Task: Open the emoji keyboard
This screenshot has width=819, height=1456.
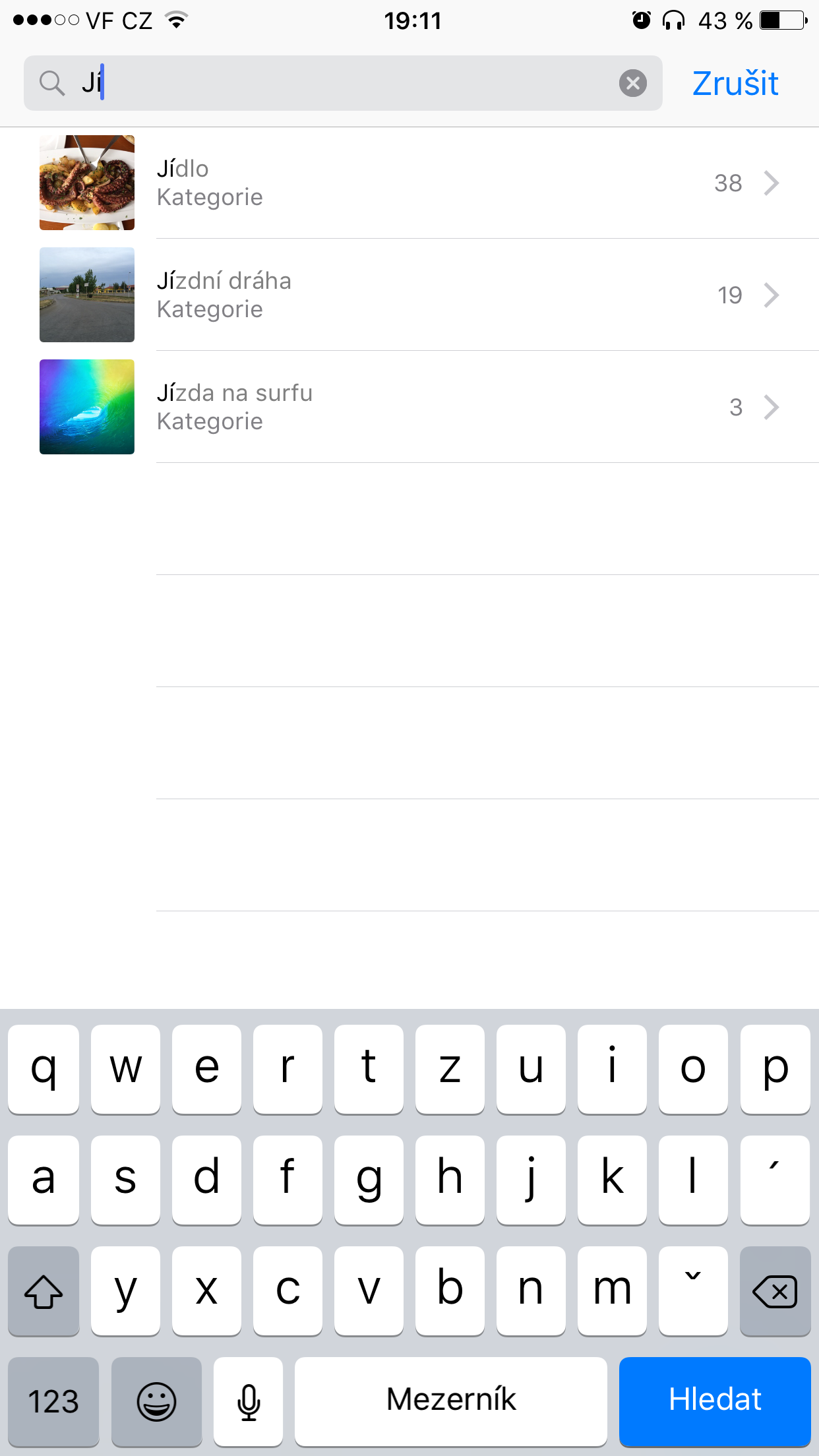Action: pos(156,1401)
